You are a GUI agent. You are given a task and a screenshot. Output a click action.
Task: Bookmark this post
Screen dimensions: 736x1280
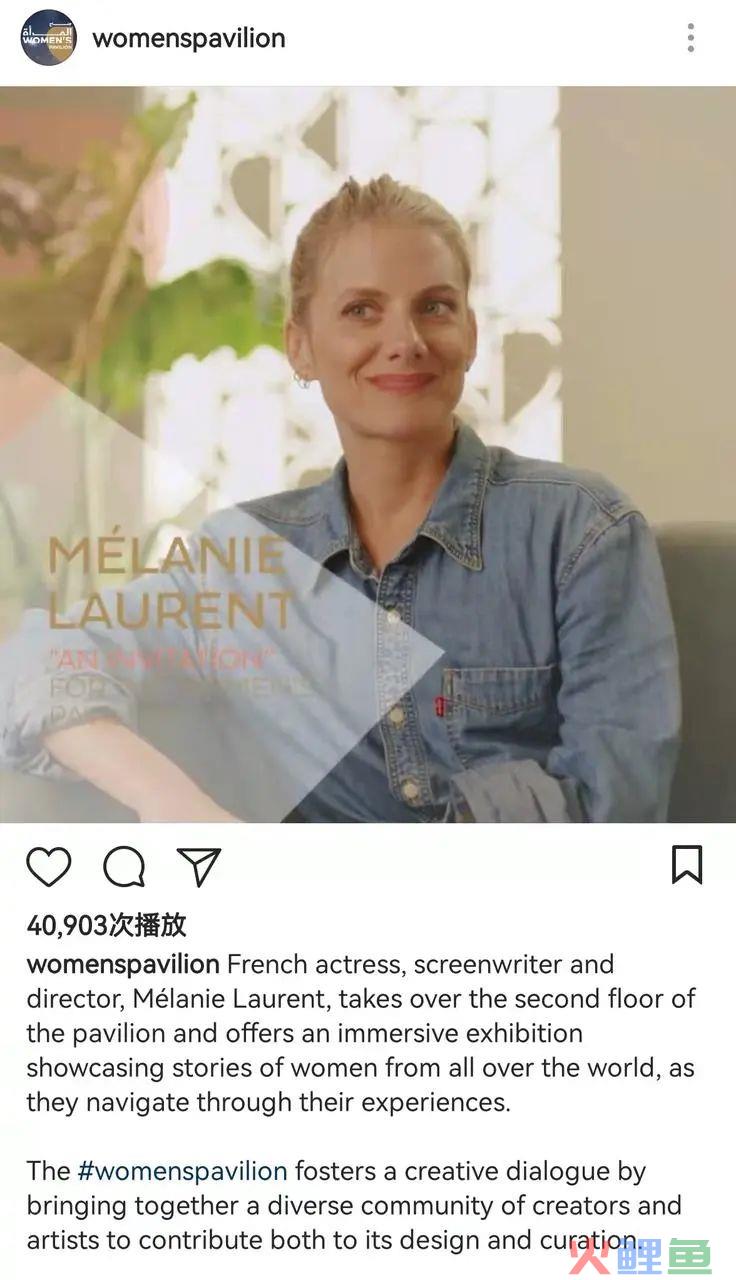click(687, 865)
